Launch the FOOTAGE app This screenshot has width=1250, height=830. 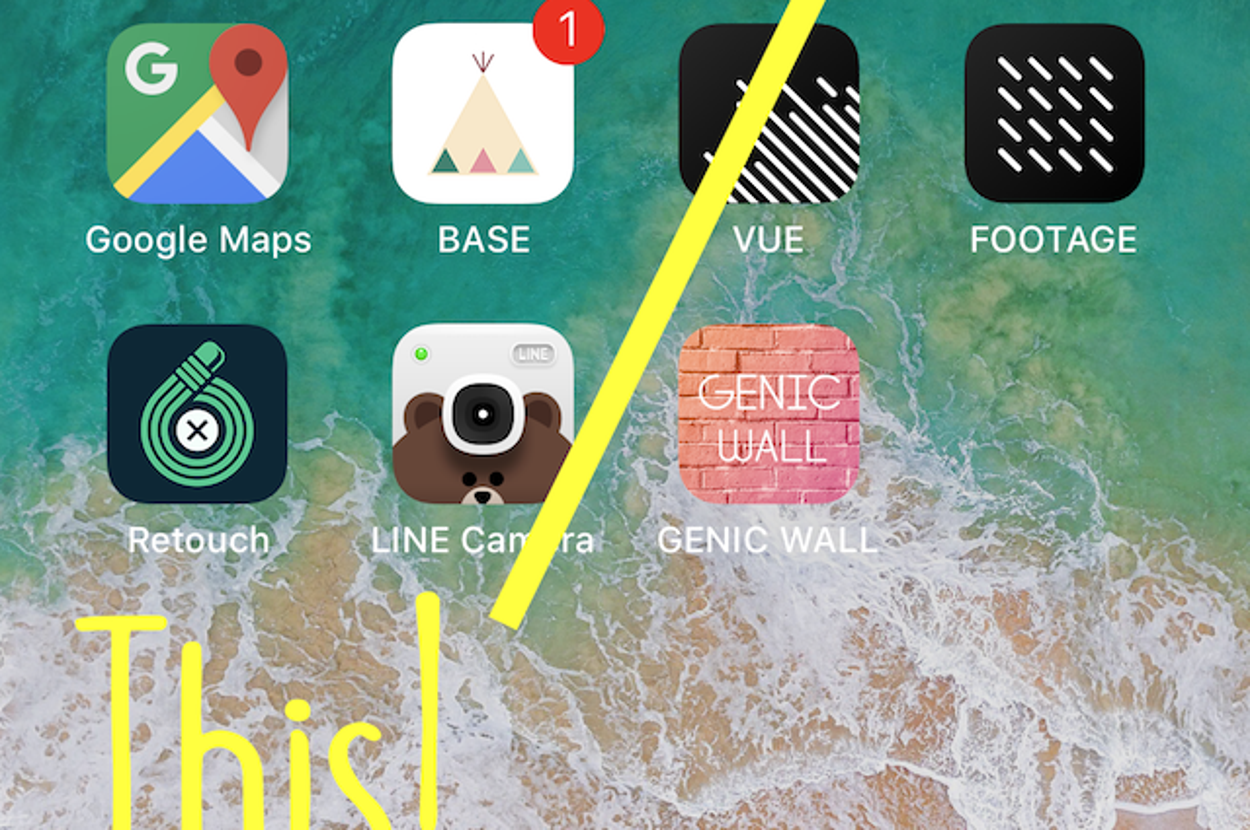tap(1054, 114)
